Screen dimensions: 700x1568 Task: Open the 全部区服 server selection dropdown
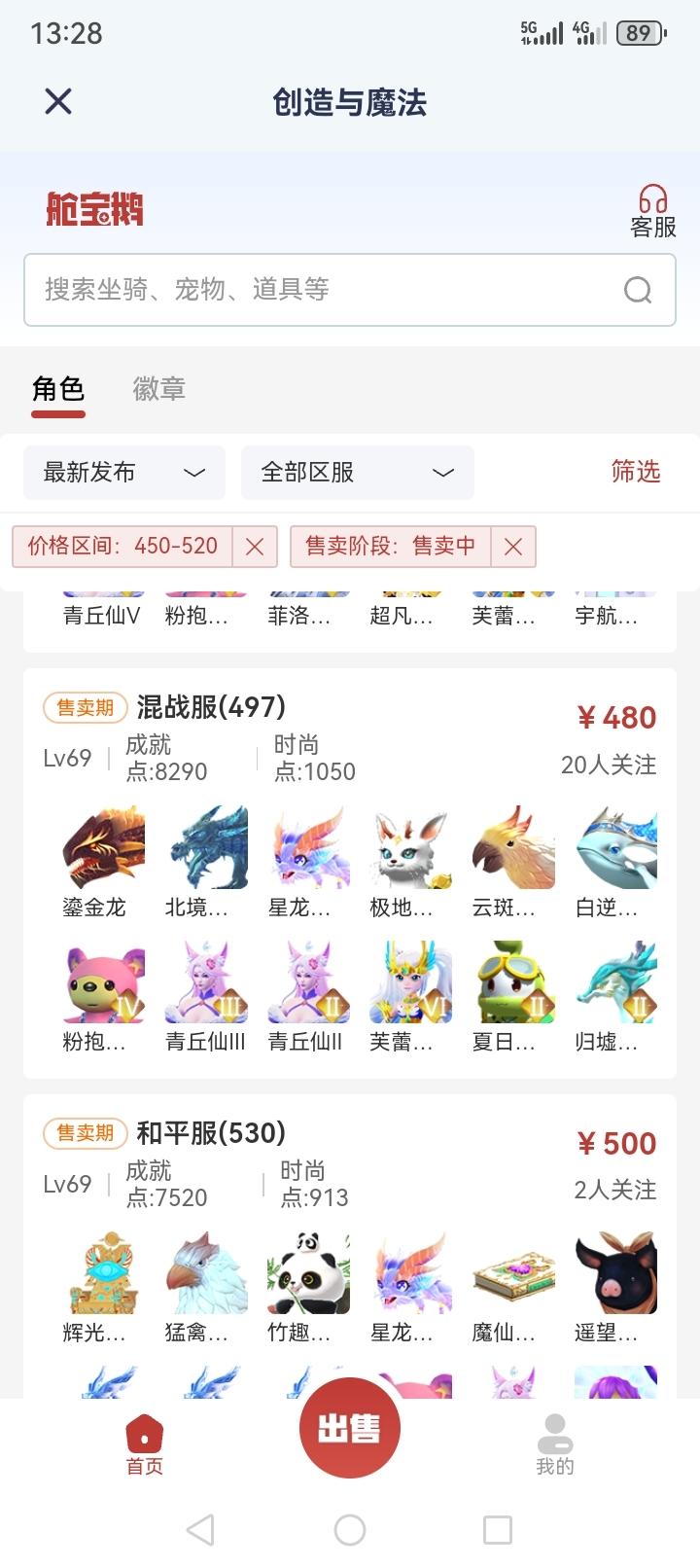357,472
